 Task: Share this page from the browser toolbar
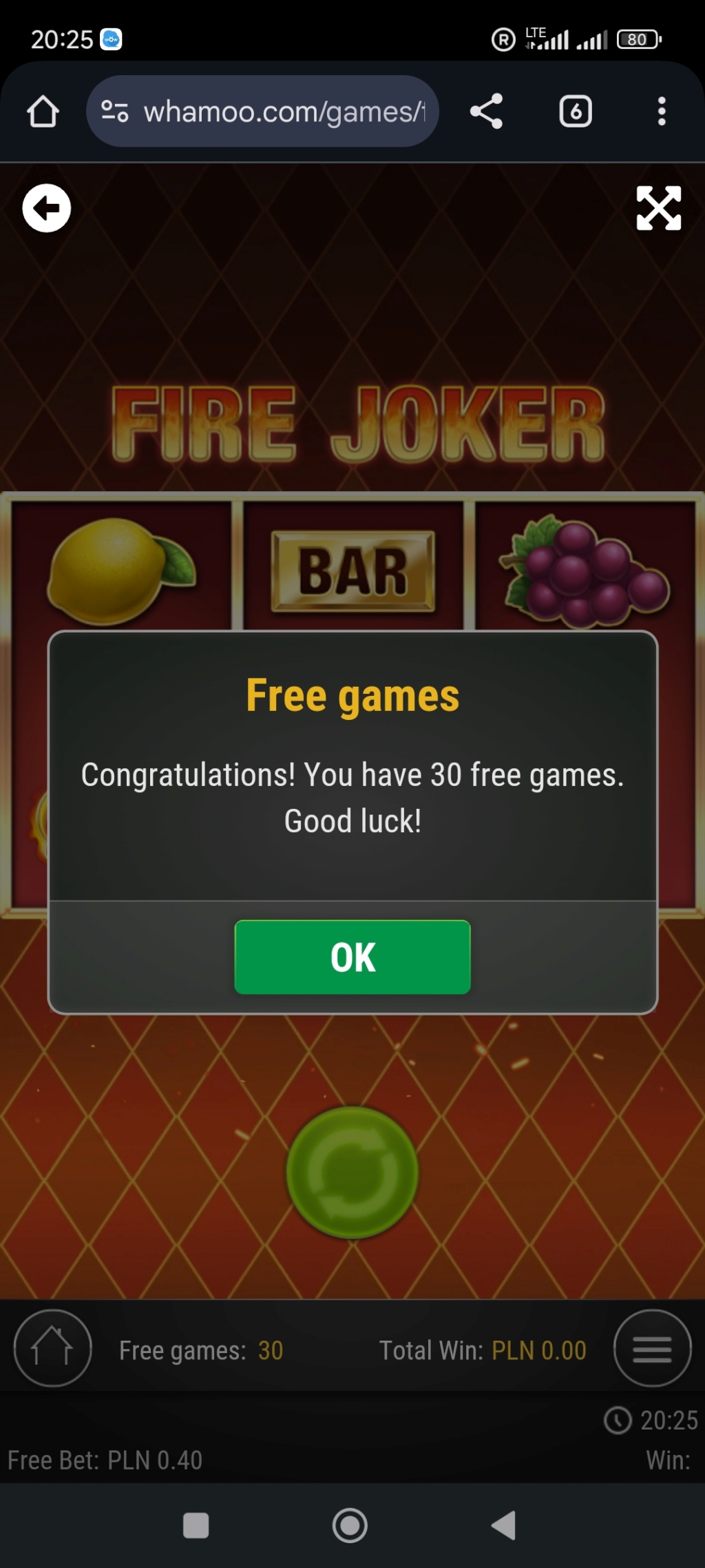(x=486, y=112)
